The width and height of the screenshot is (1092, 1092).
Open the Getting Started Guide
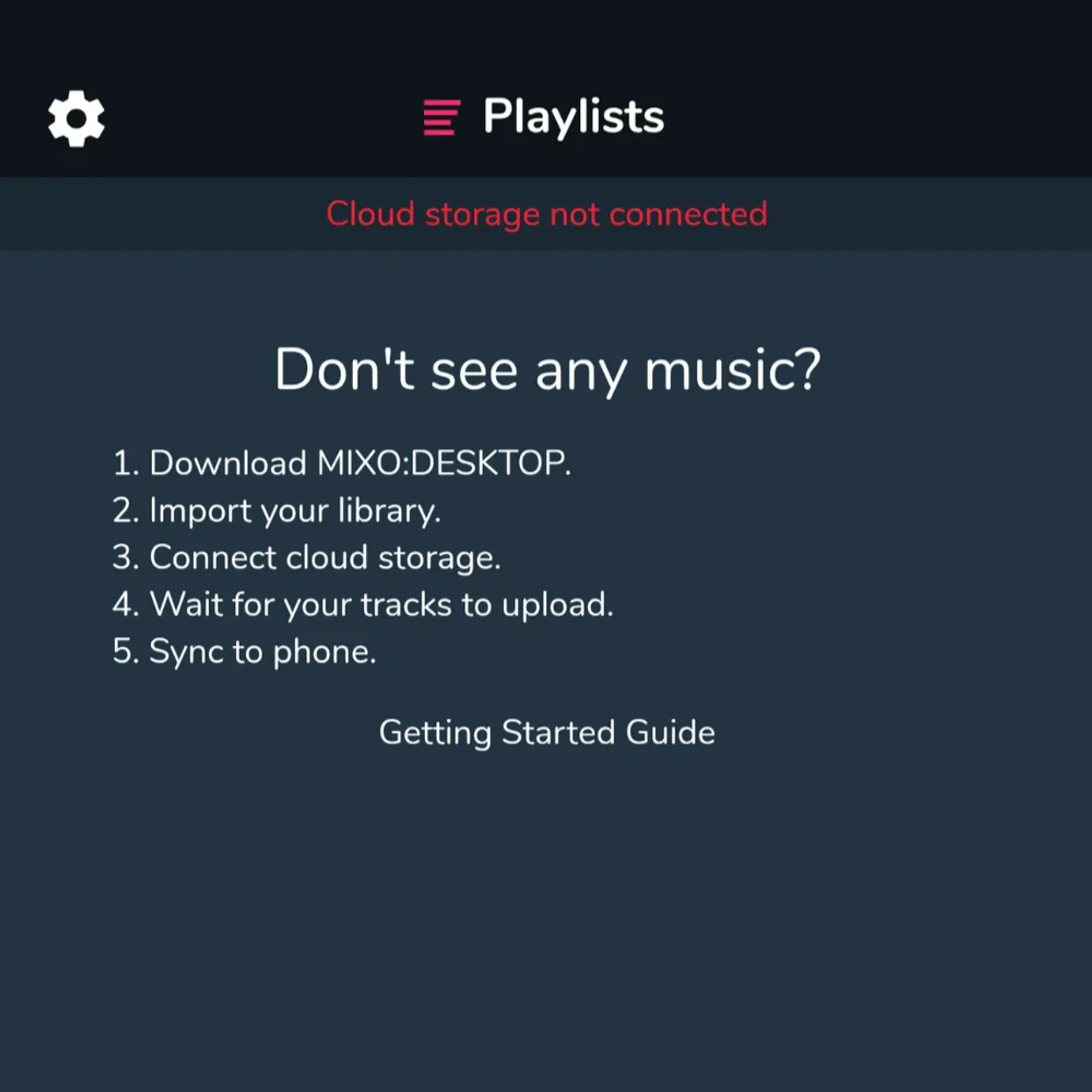coord(547,733)
